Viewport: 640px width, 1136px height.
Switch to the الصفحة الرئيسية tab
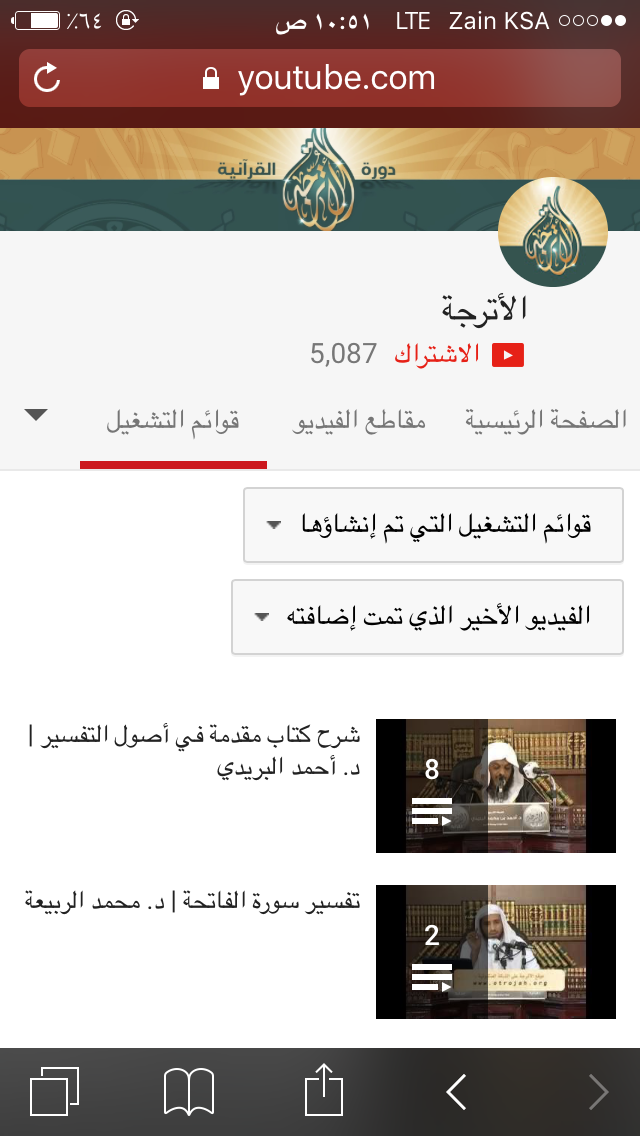tap(546, 420)
